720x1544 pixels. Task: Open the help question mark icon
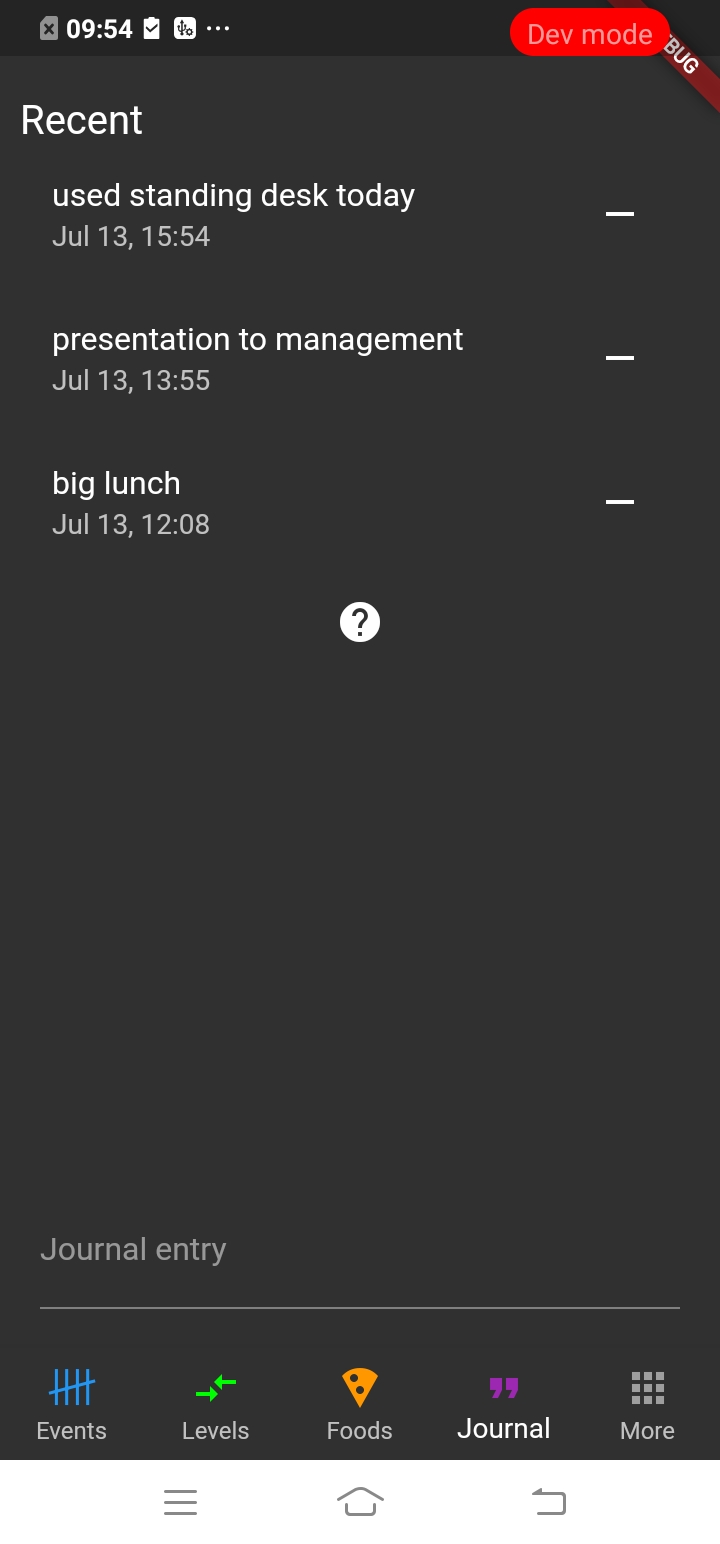pos(360,622)
